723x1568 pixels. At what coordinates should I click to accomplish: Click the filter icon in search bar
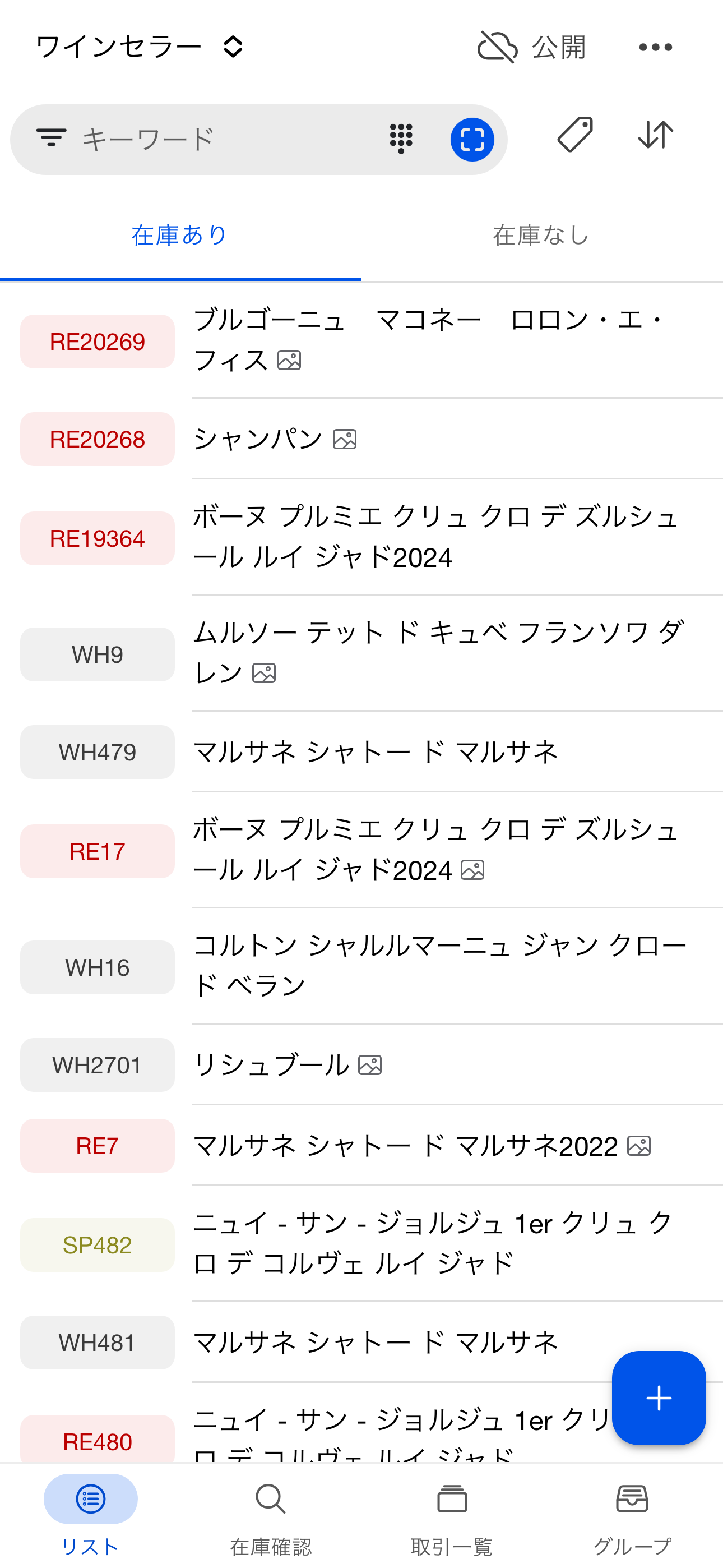(x=52, y=137)
